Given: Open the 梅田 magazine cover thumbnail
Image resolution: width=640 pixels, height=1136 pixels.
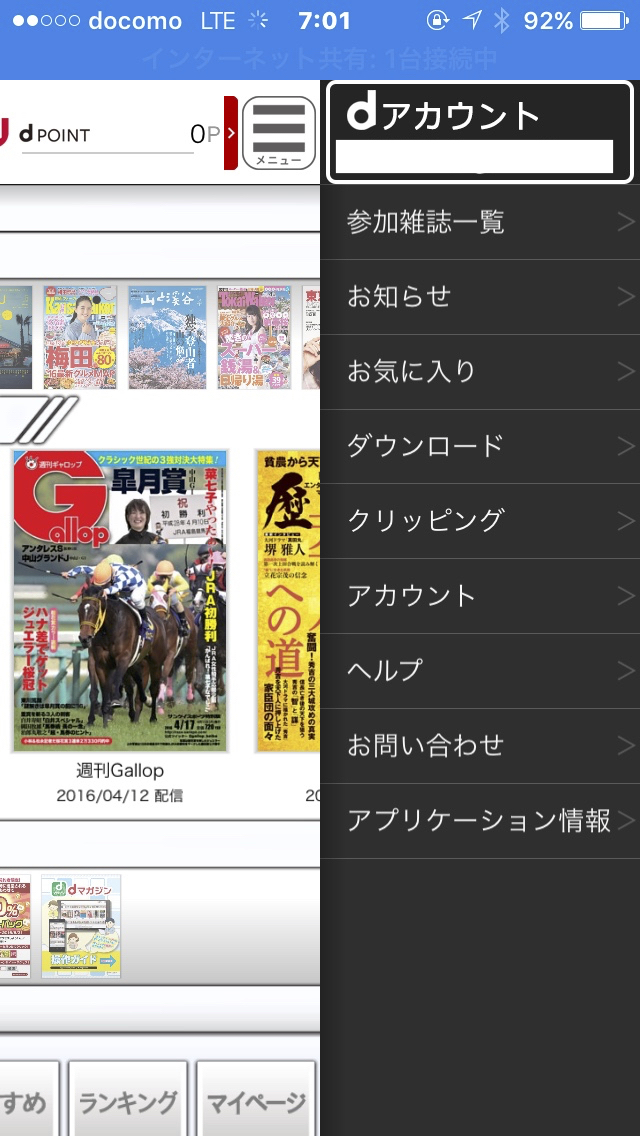Looking at the screenshot, I should tap(80, 337).
